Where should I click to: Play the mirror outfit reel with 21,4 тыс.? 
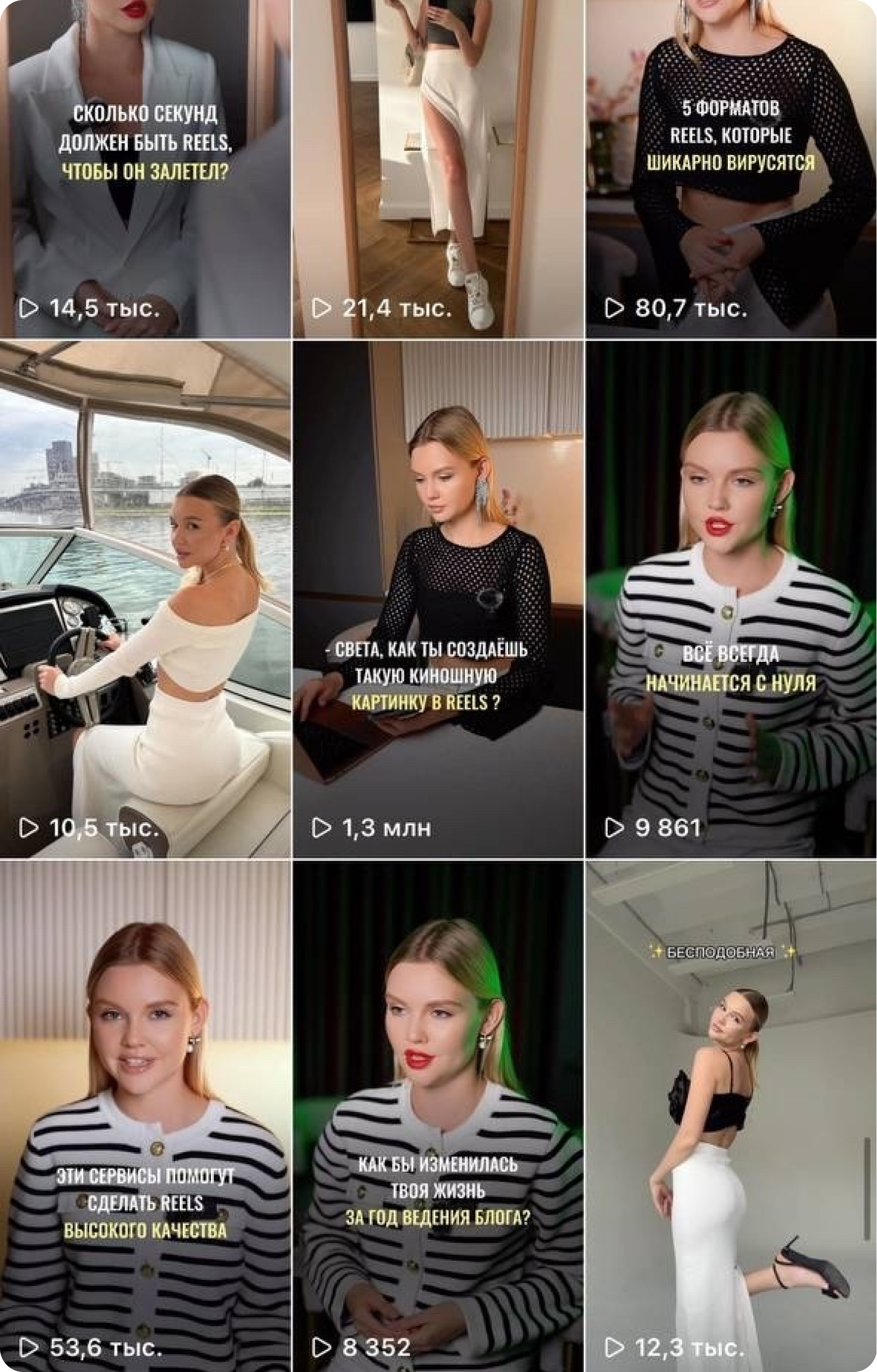pos(438,169)
